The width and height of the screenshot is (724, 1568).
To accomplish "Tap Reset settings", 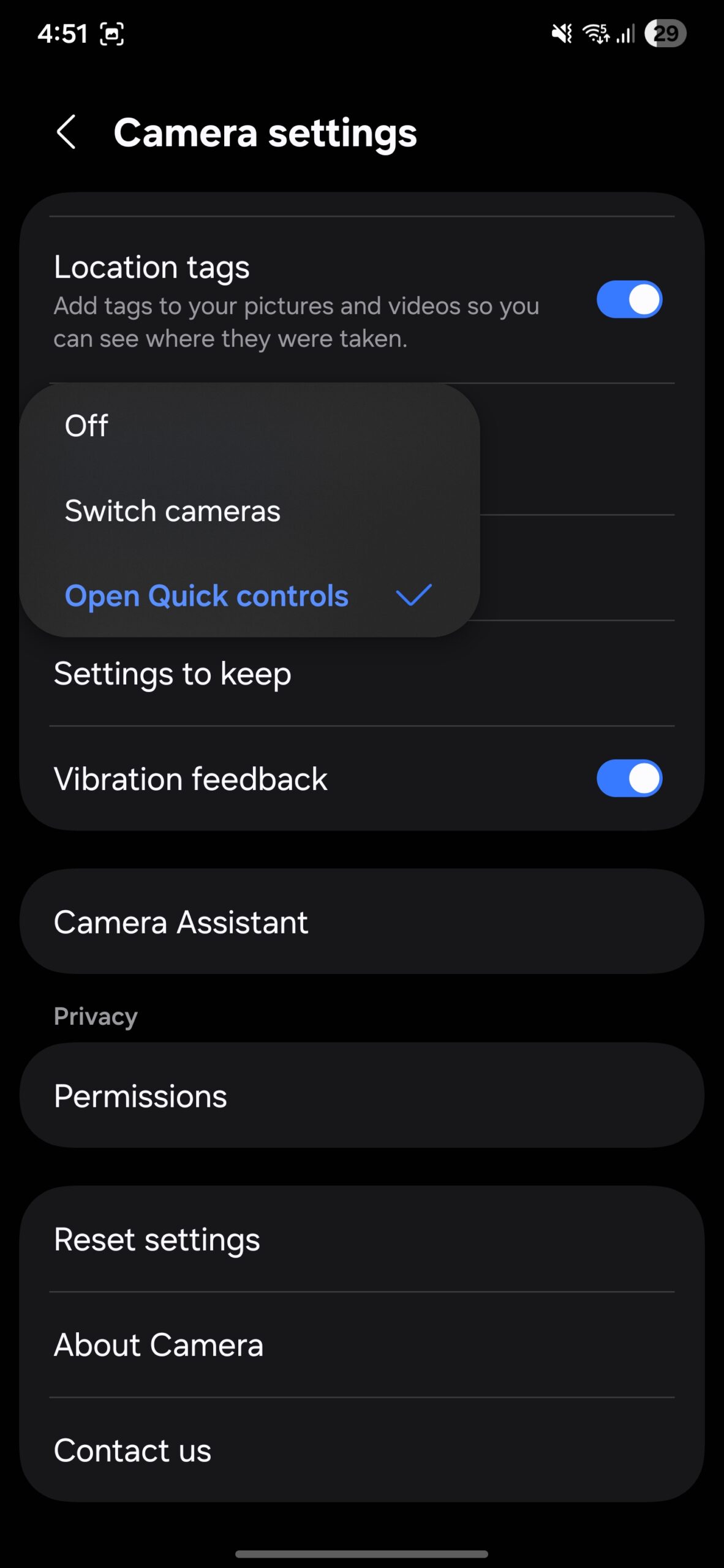I will click(x=157, y=1239).
